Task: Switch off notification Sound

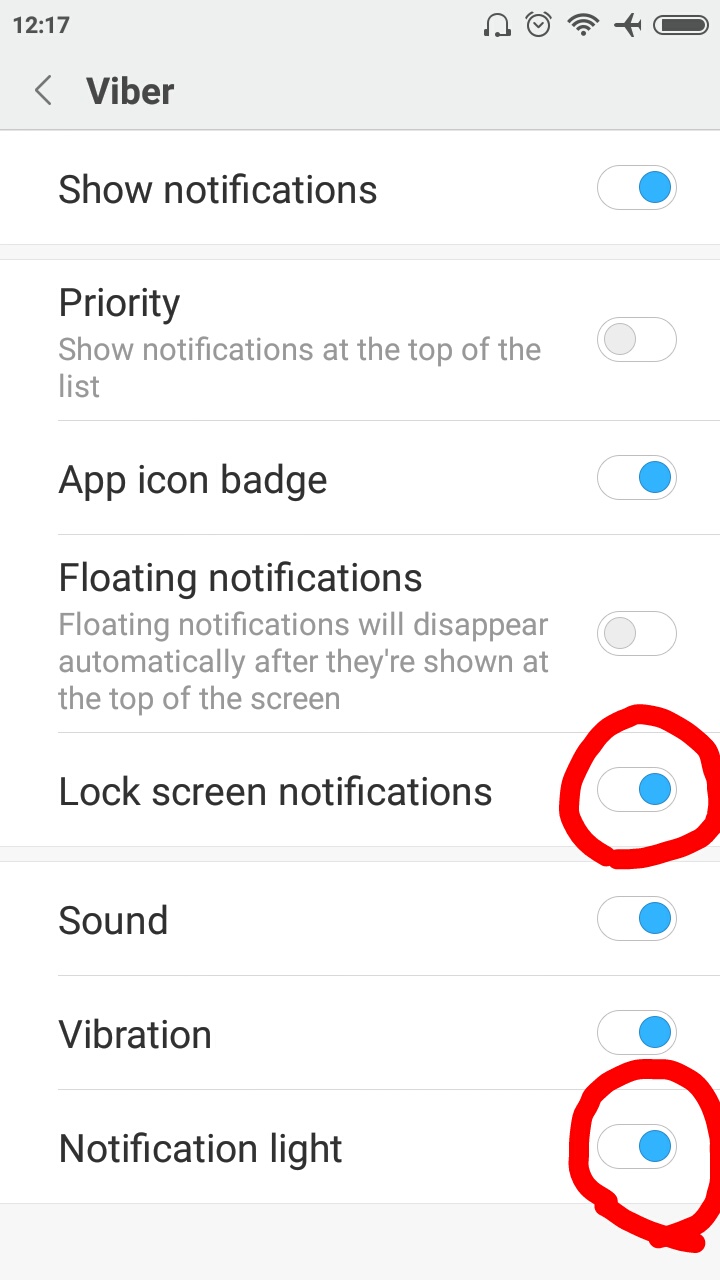Action: point(637,918)
